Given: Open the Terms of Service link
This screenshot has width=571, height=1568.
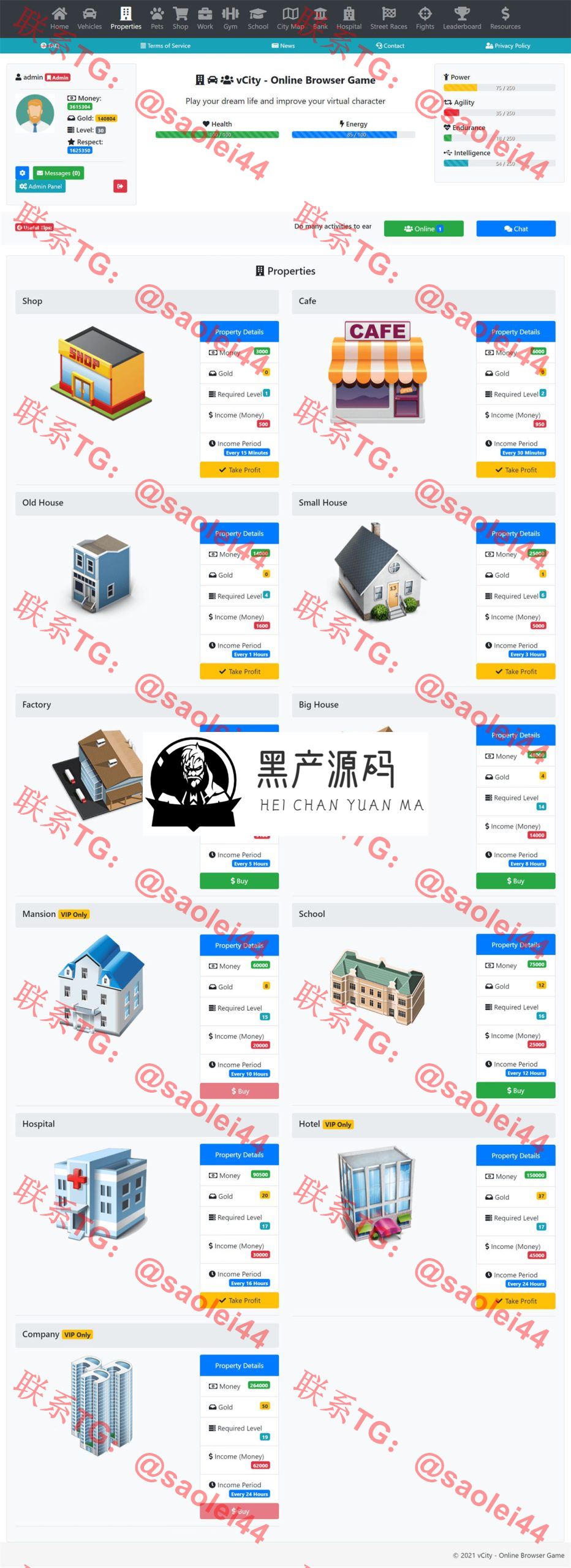Looking at the screenshot, I should [165, 46].
